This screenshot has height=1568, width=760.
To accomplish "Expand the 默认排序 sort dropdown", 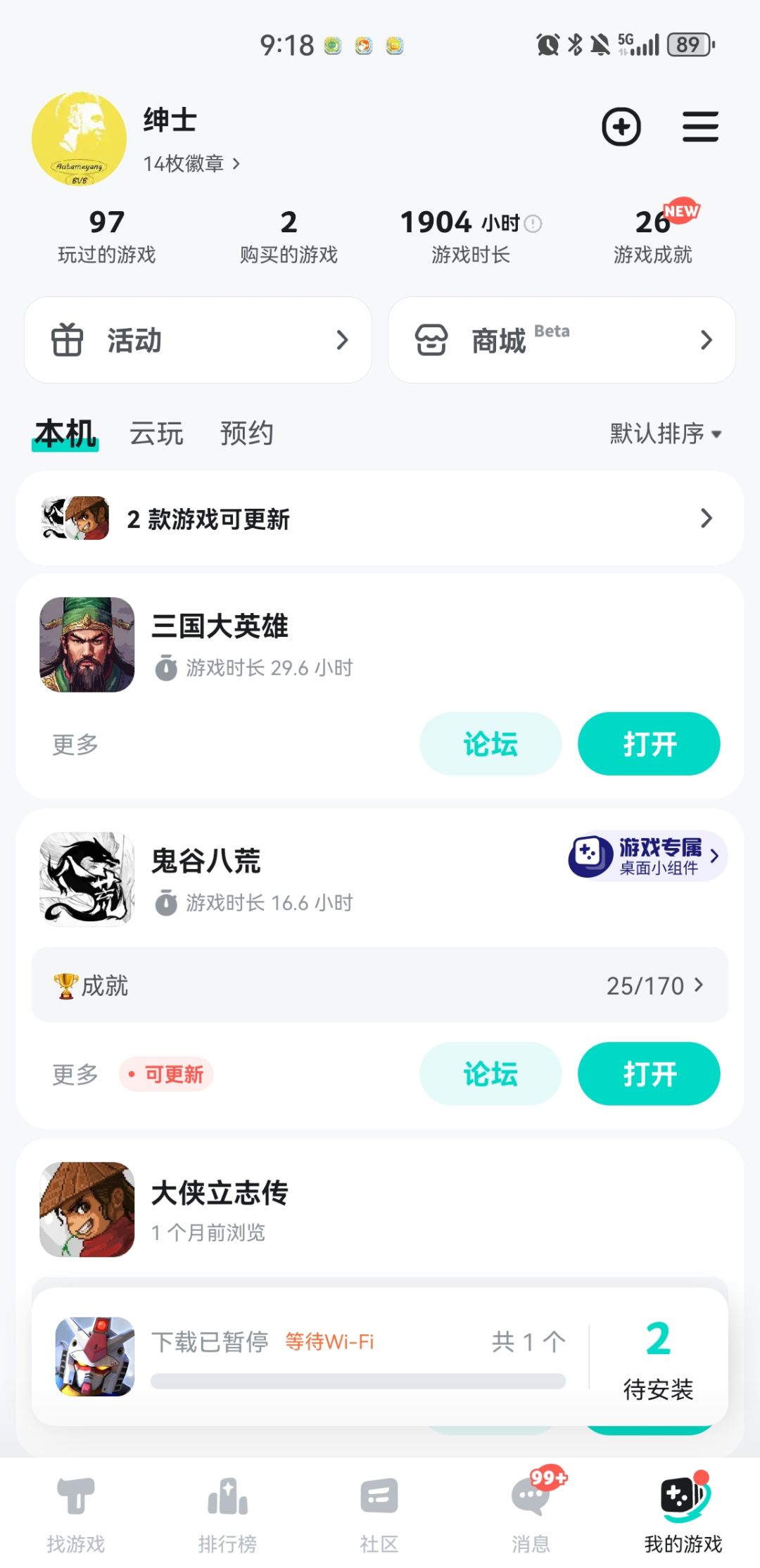I will (x=665, y=434).
